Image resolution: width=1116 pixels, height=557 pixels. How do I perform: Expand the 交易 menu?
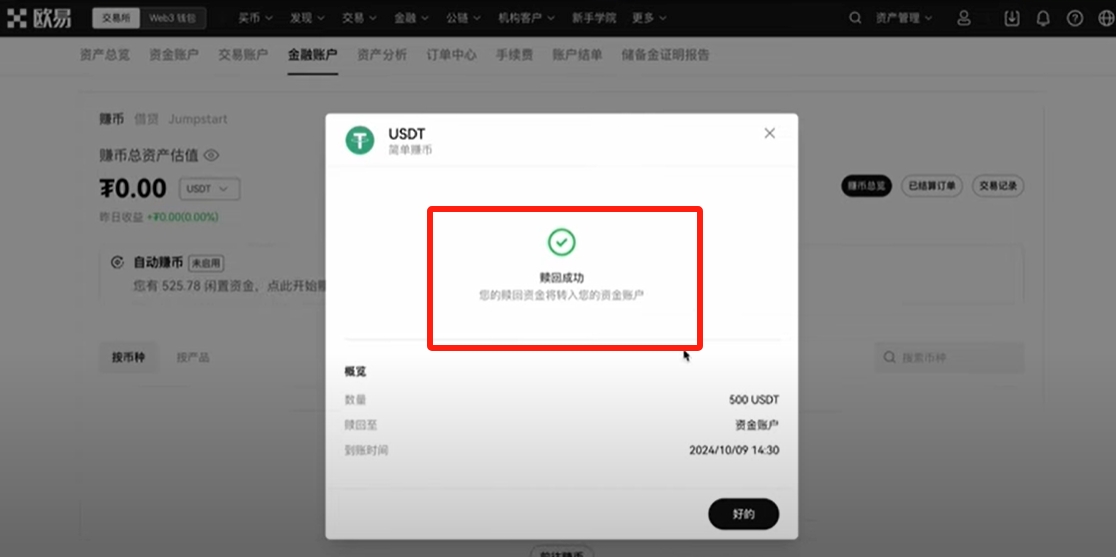click(x=359, y=18)
